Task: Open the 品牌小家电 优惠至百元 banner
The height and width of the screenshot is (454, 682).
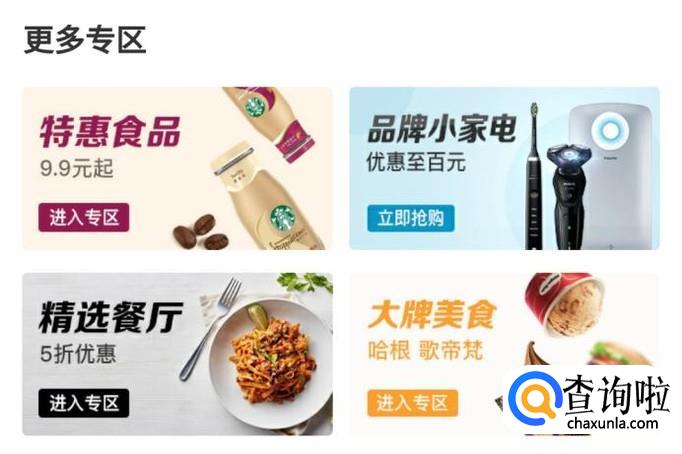Action: pos(505,168)
